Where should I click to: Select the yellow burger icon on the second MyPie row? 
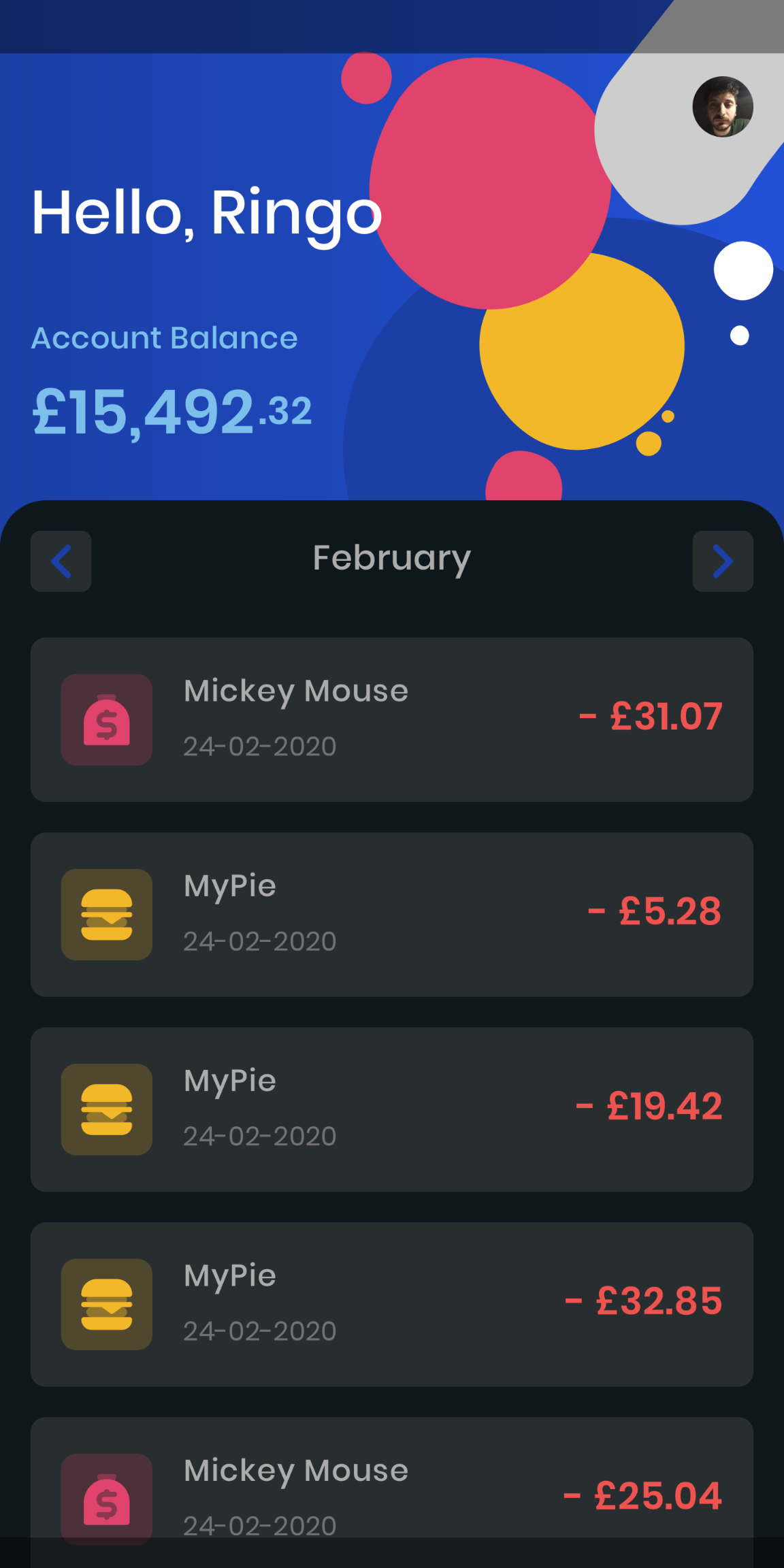pyautogui.click(x=108, y=1109)
